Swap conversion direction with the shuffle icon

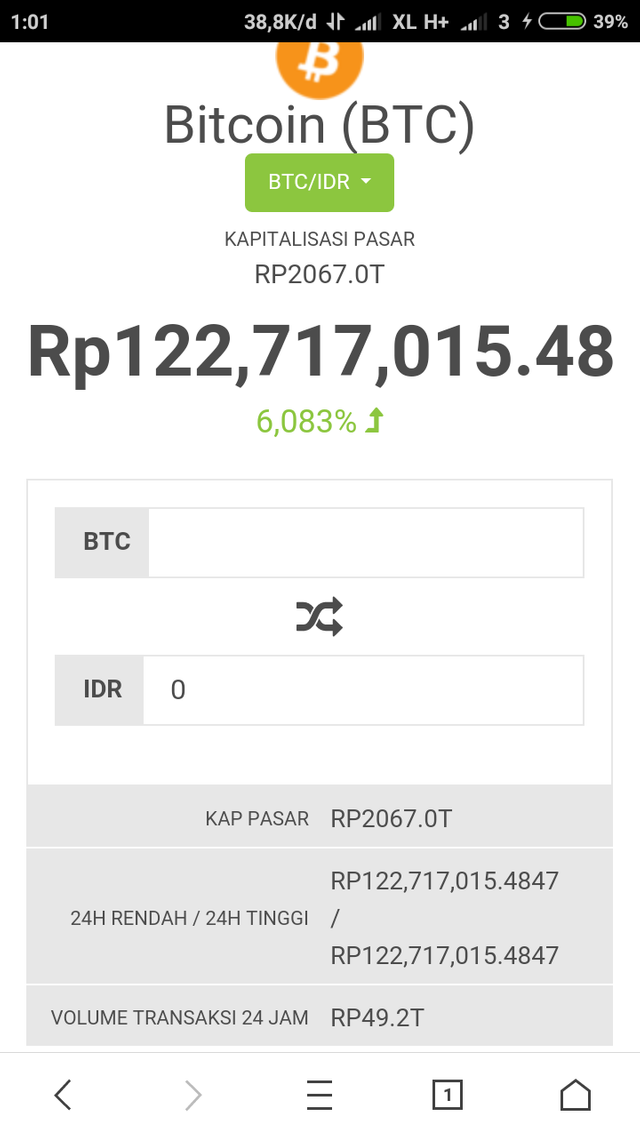319,617
